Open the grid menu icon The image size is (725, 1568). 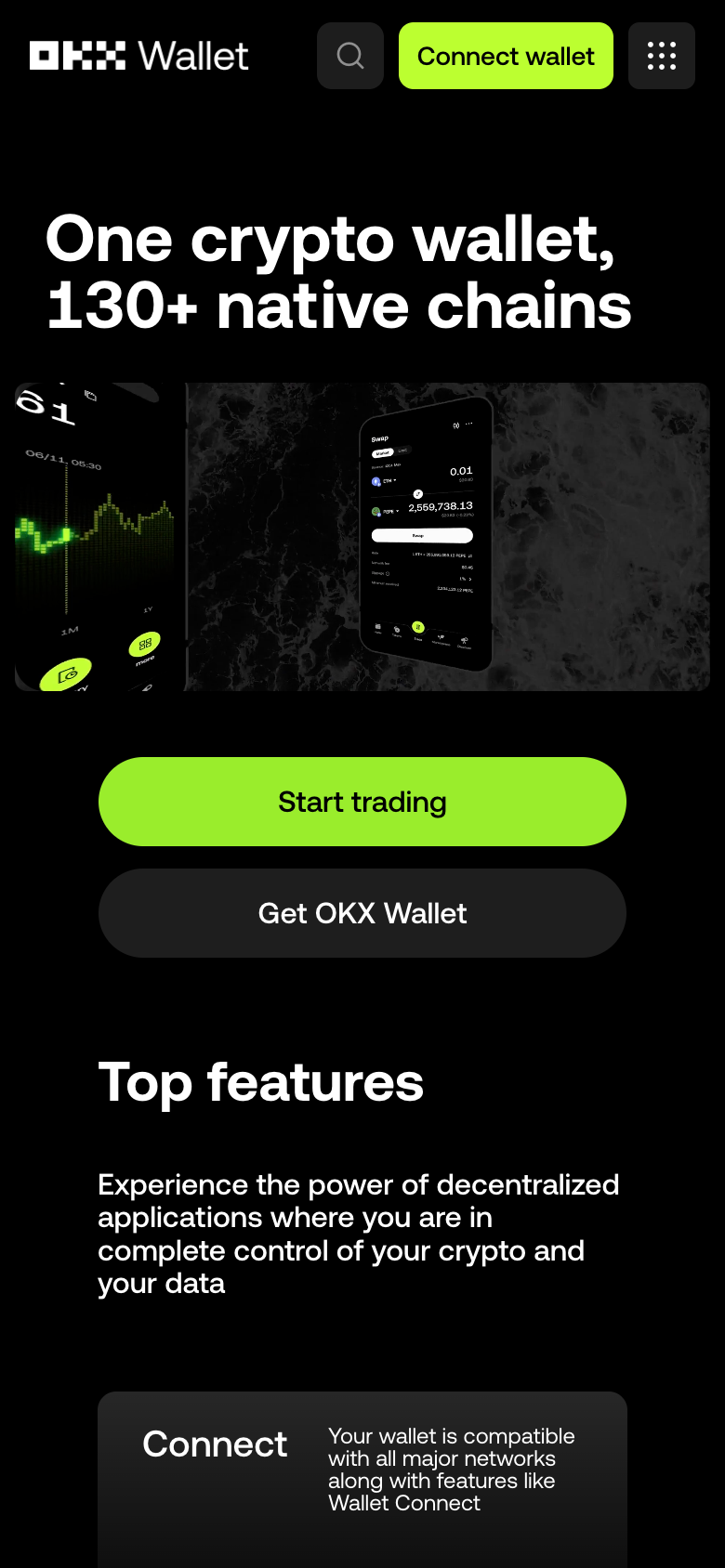[661, 56]
